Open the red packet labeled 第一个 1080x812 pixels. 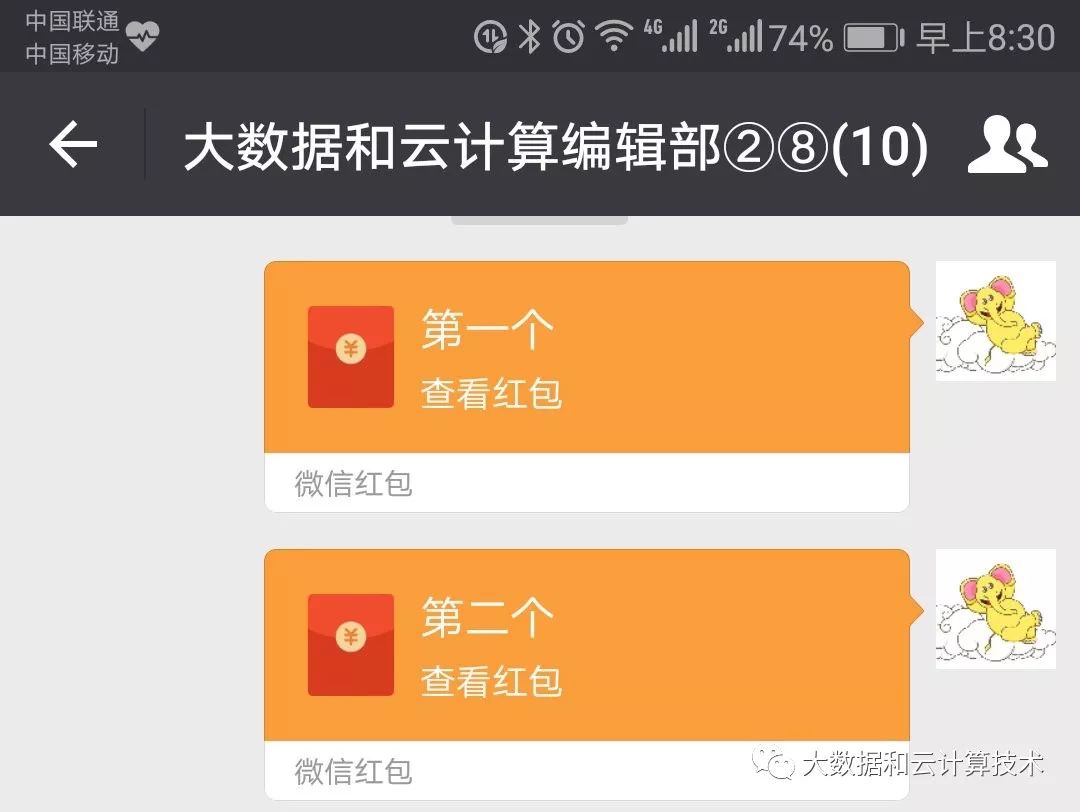(586, 358)
